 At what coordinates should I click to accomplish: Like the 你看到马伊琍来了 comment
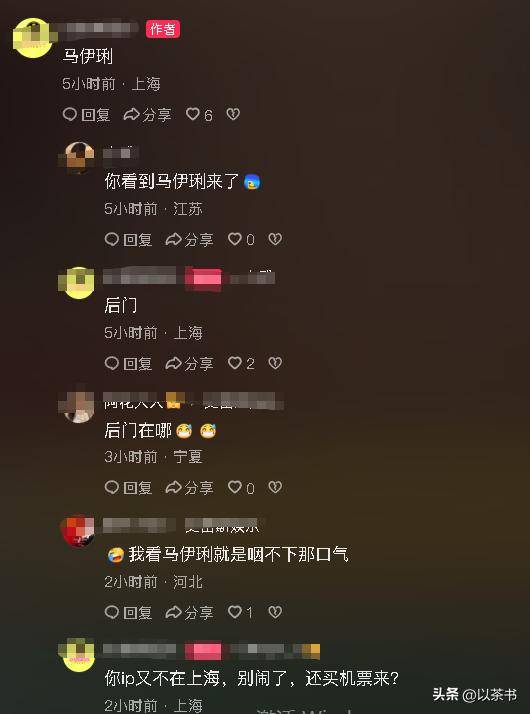(241, 239)
